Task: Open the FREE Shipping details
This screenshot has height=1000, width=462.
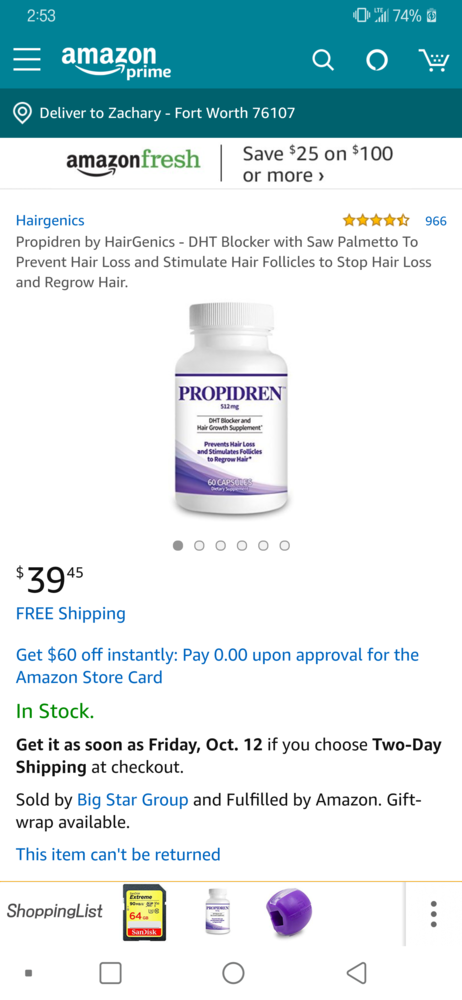Action: 71,614
